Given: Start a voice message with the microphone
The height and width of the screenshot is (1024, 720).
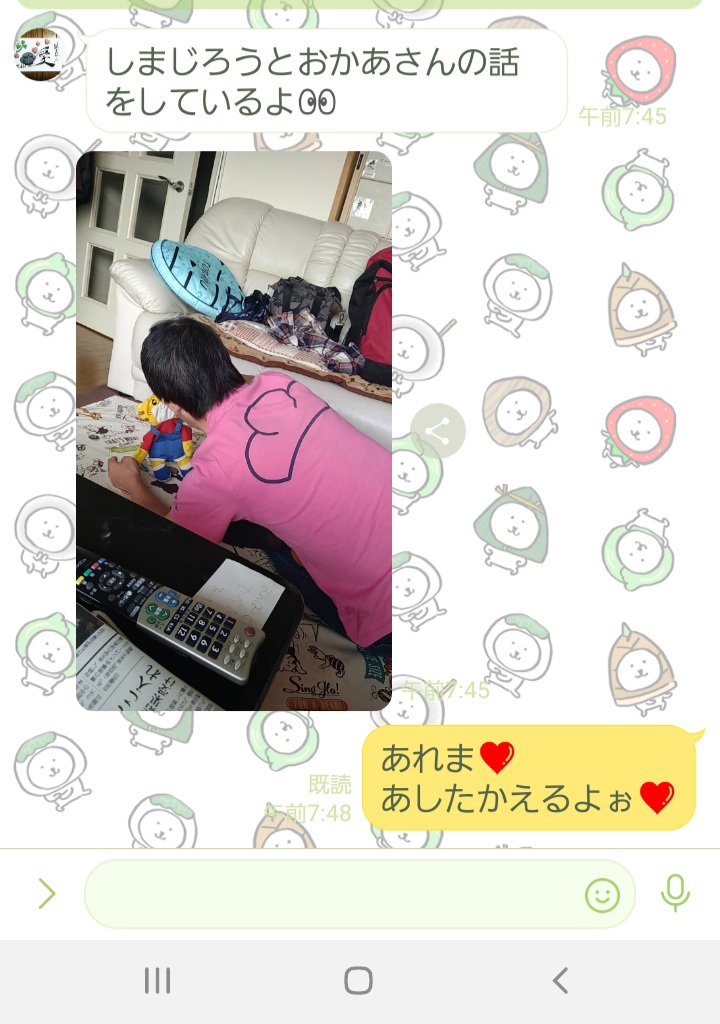Looking at the screenshot, I should click(x=676, y=893).
